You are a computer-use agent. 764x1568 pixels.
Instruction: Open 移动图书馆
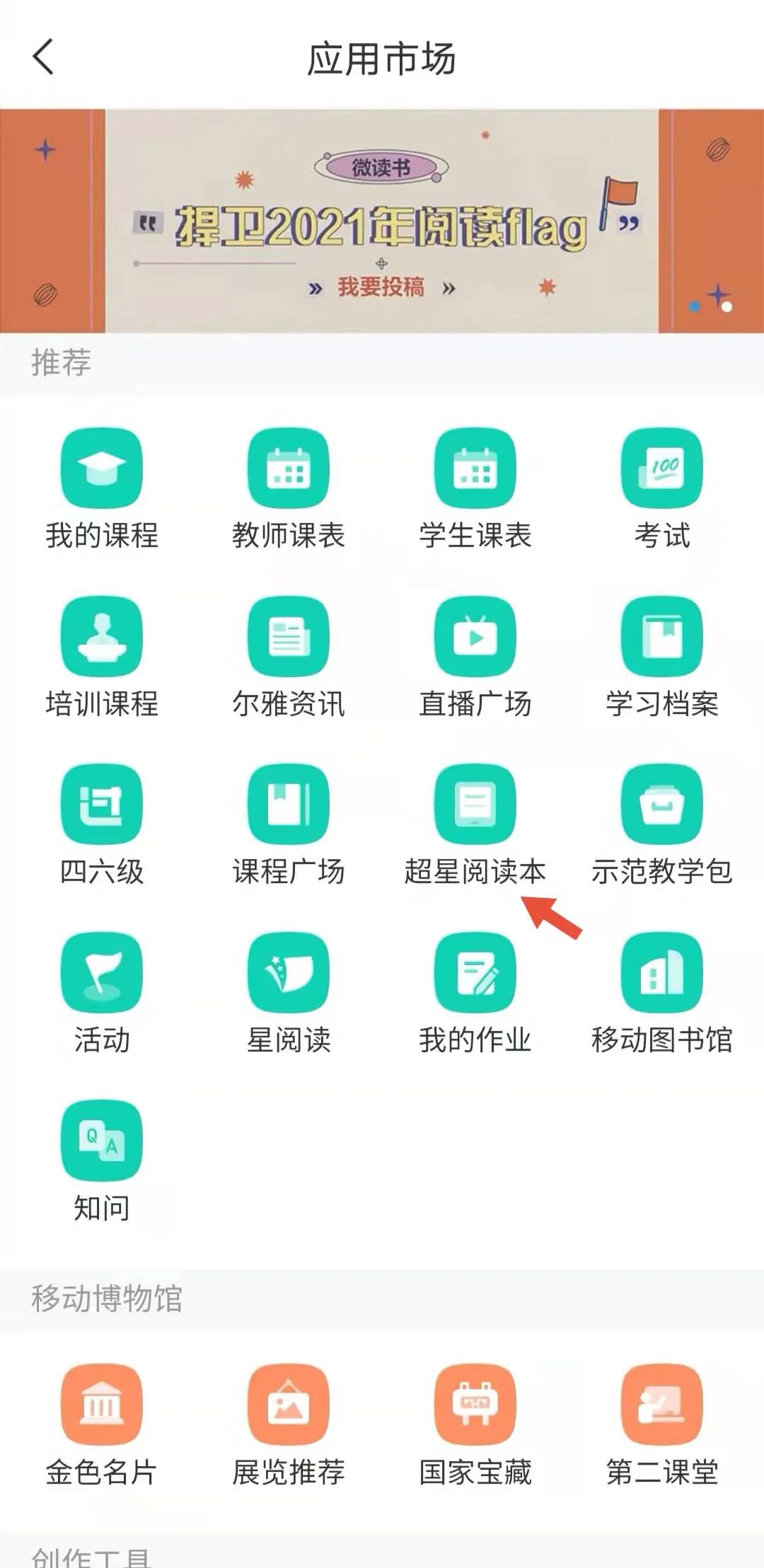click(661, 973)
